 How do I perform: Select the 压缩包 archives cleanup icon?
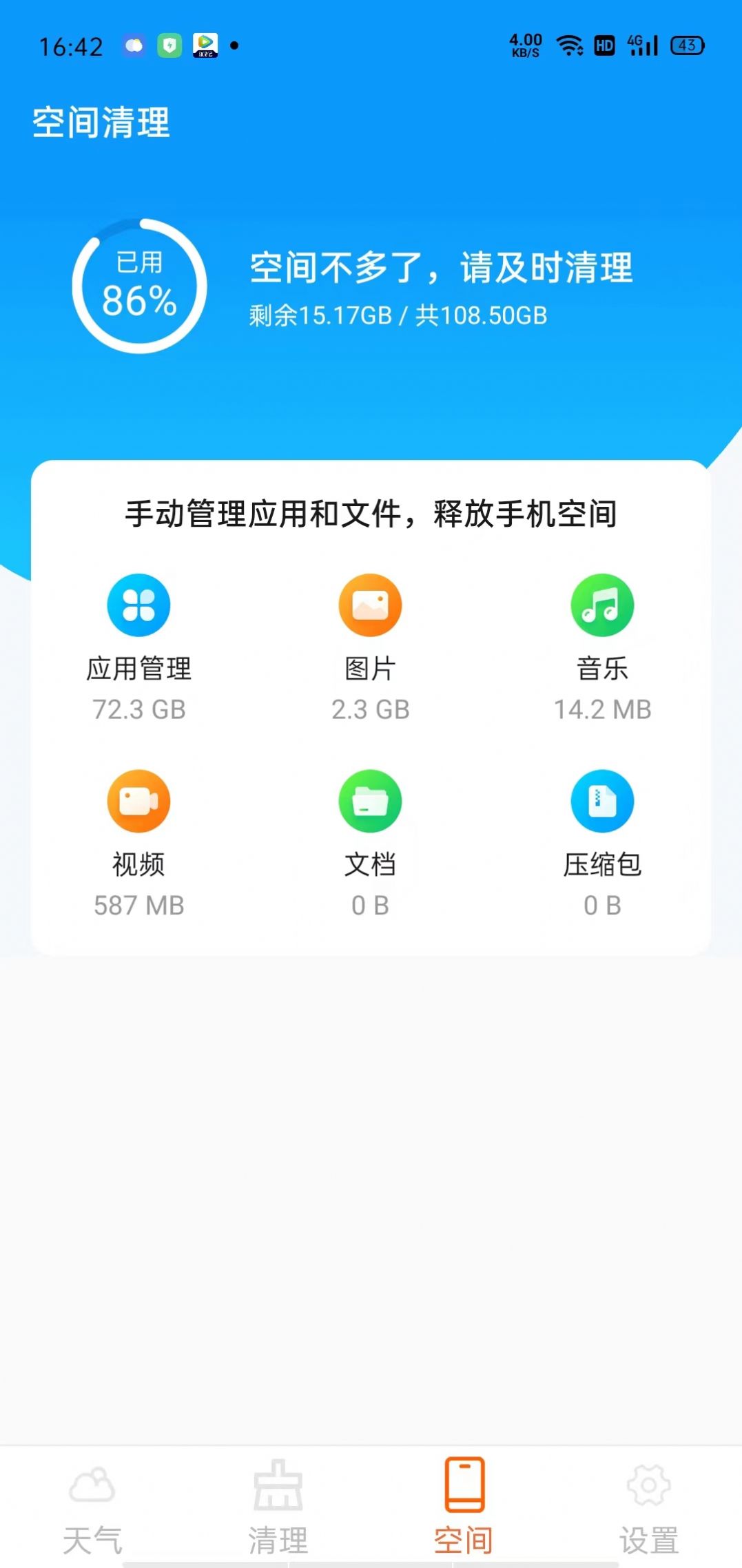click(602, 801)
